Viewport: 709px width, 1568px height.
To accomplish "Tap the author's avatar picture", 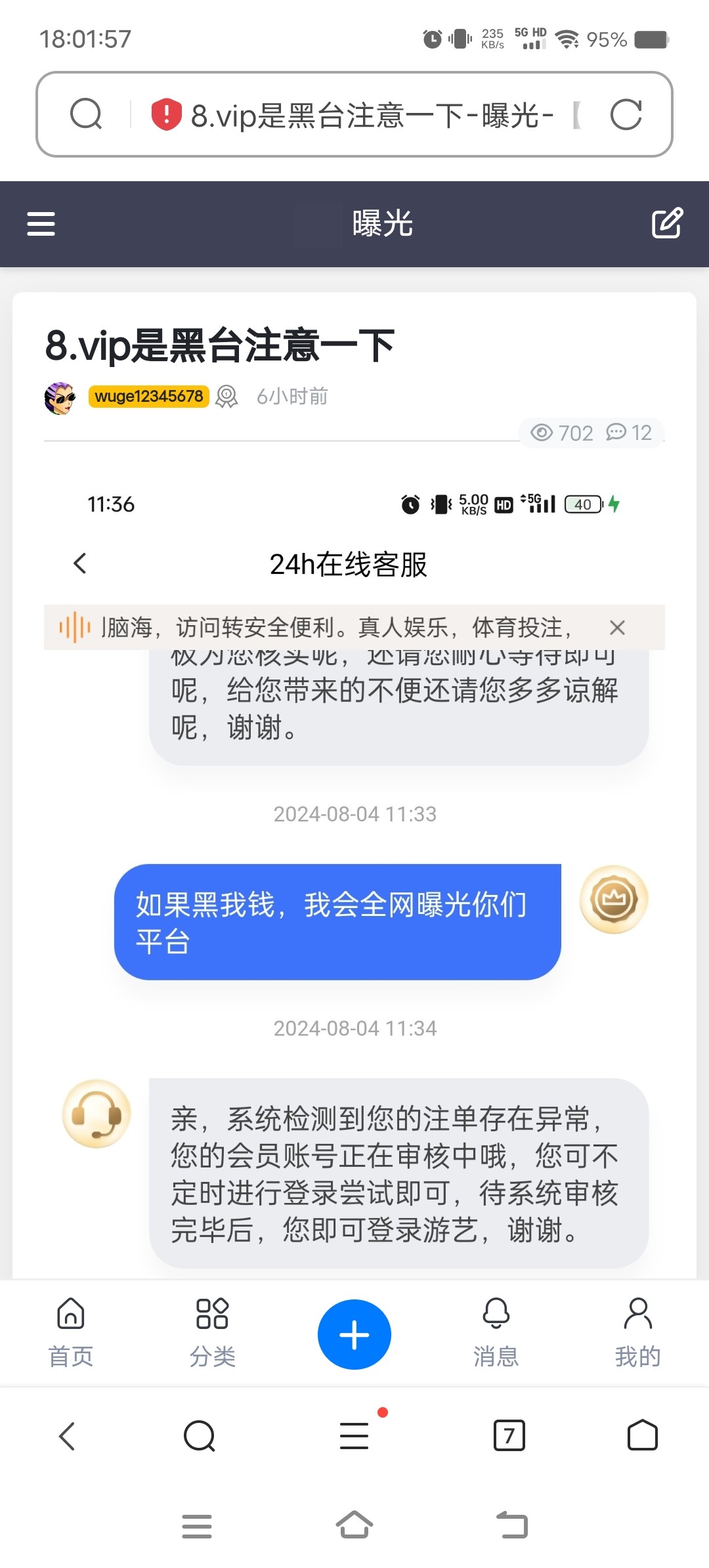I will (x=60, y=398).
